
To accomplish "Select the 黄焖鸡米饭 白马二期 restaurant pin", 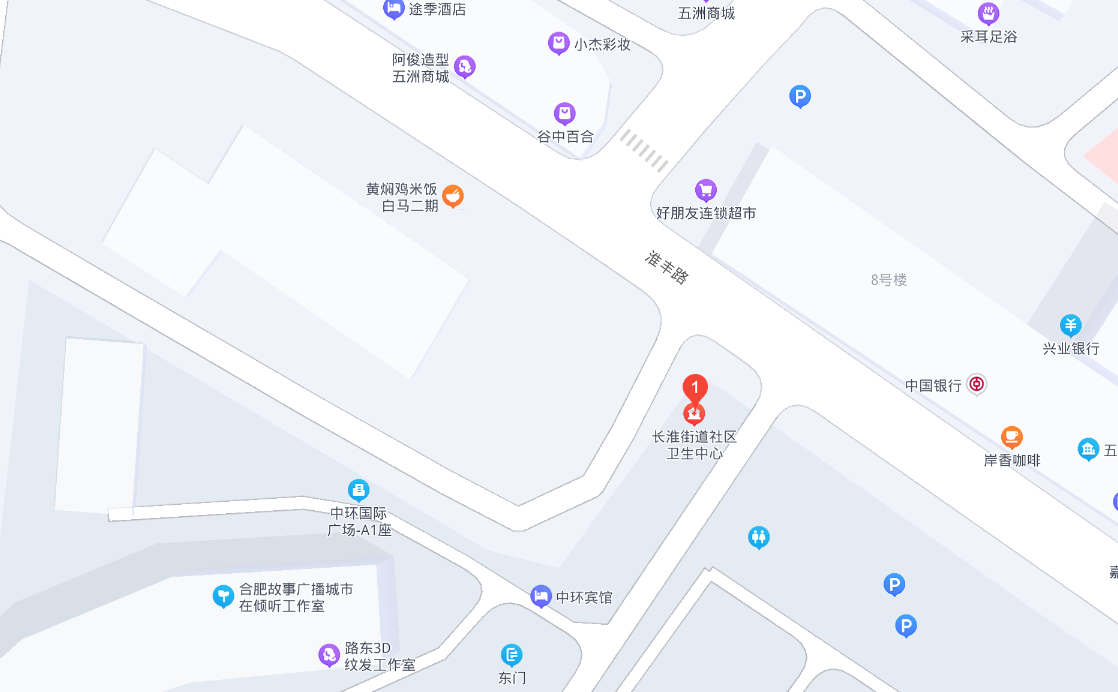I will (x=453, y=197).
